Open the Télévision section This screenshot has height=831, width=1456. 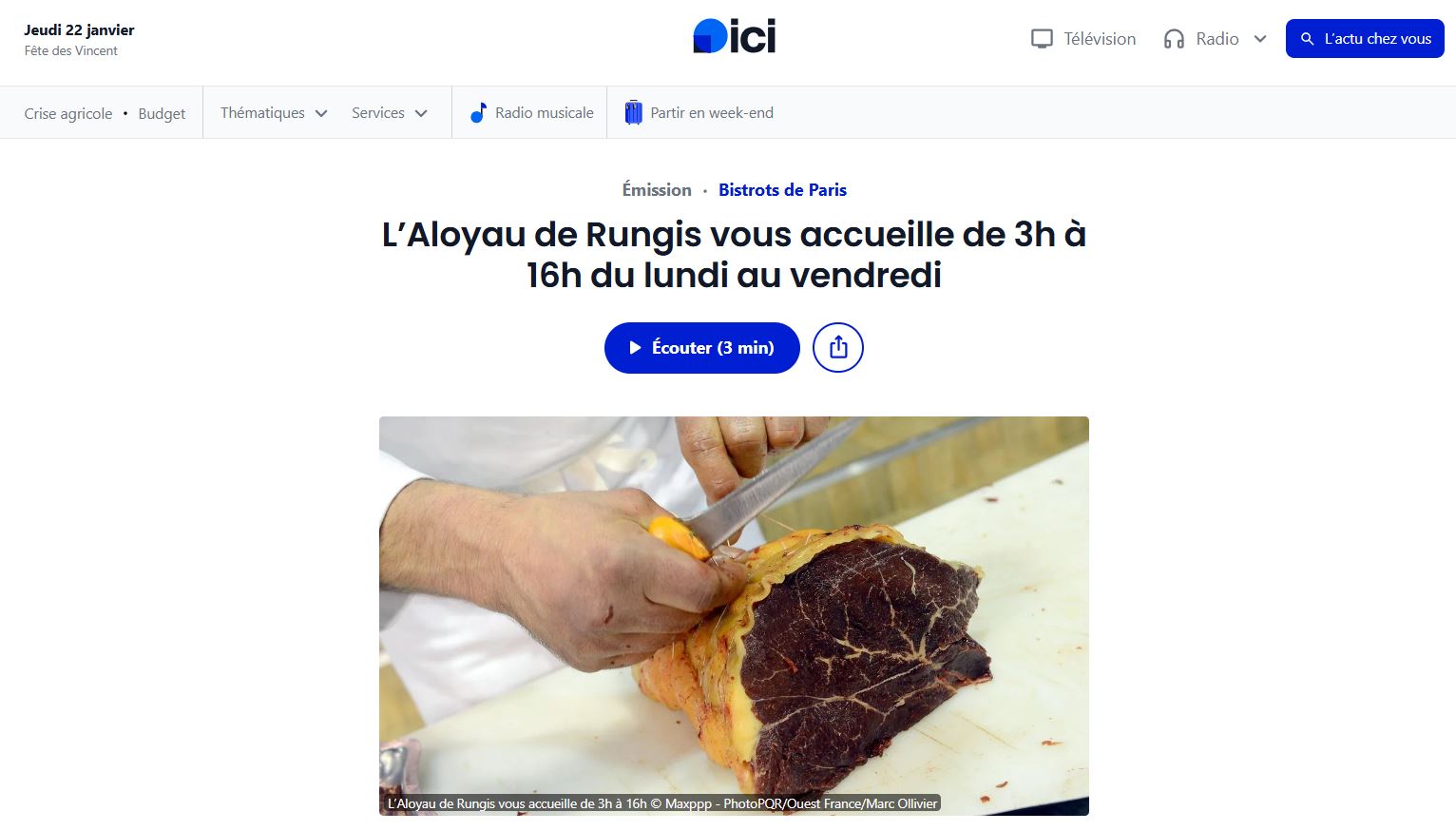pyautogui.click(x=1083, y=39)
